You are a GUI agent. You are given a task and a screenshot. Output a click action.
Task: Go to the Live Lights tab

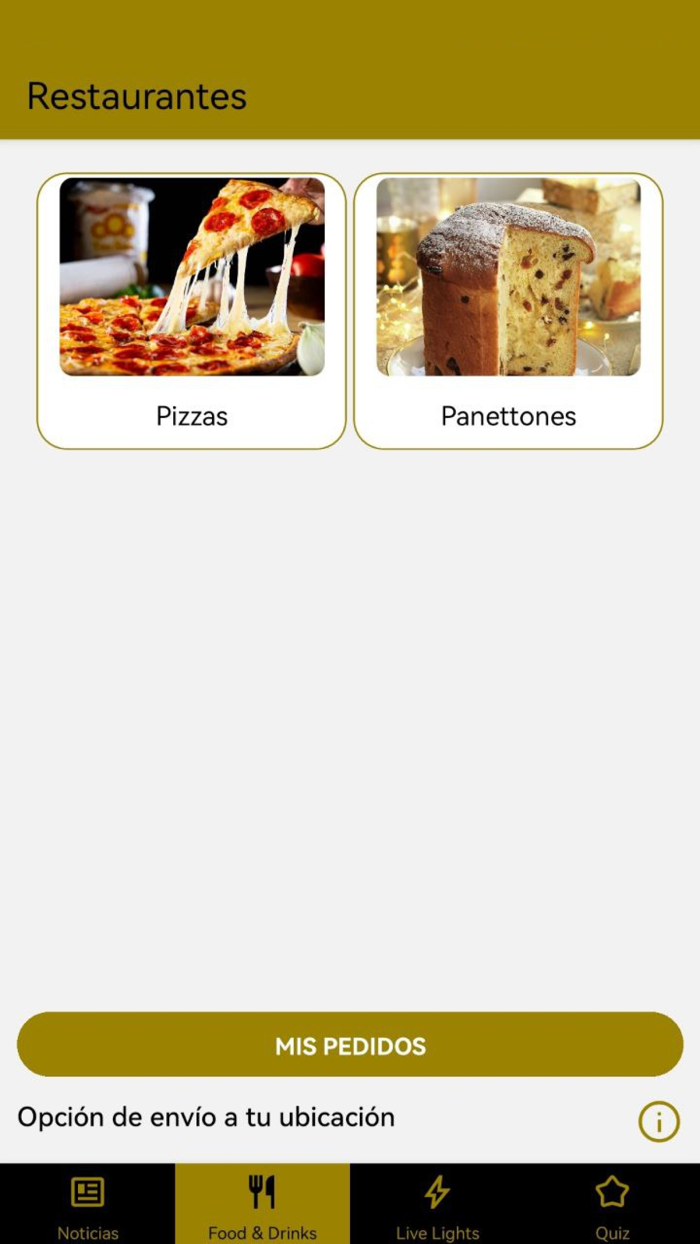[x=437, y=1204]
